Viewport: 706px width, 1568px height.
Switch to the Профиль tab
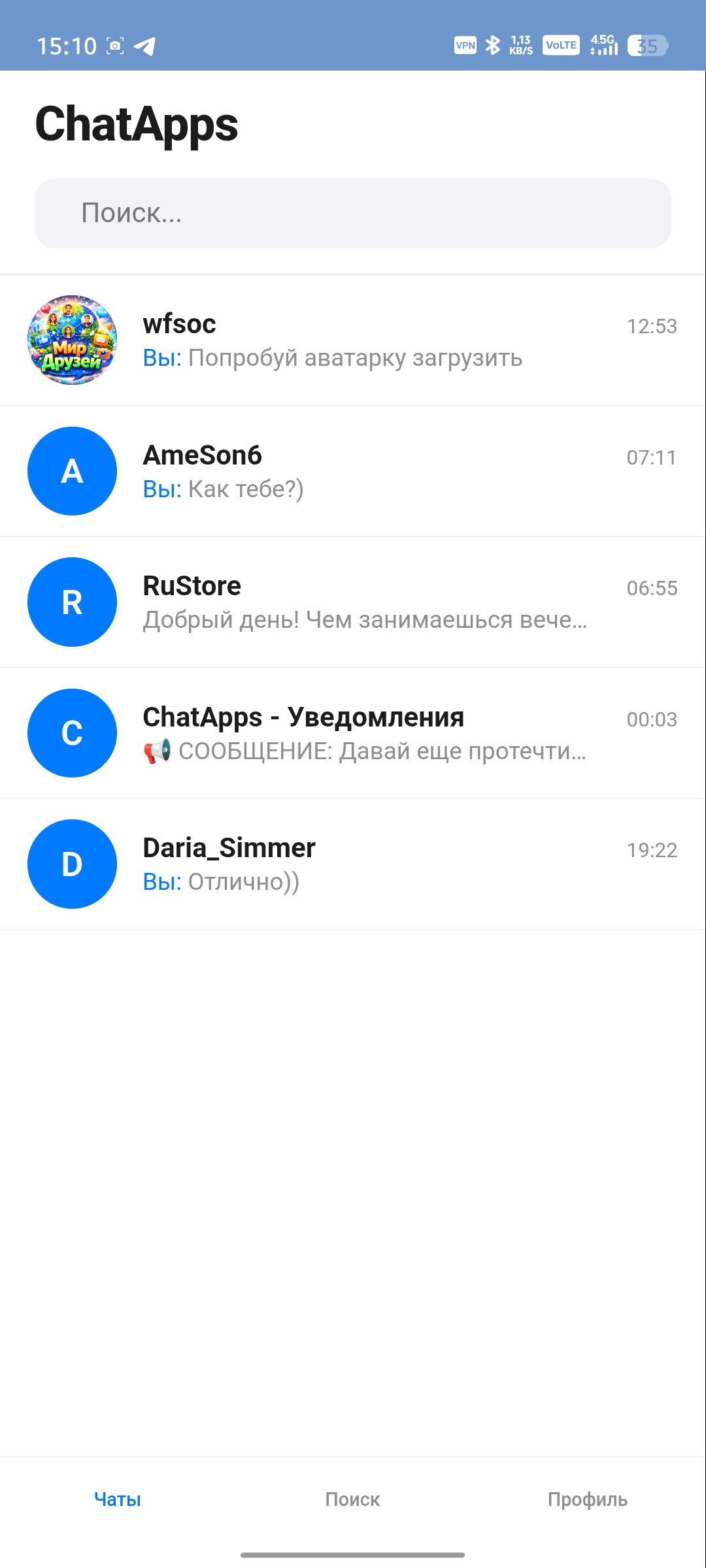coord(587,1499)
